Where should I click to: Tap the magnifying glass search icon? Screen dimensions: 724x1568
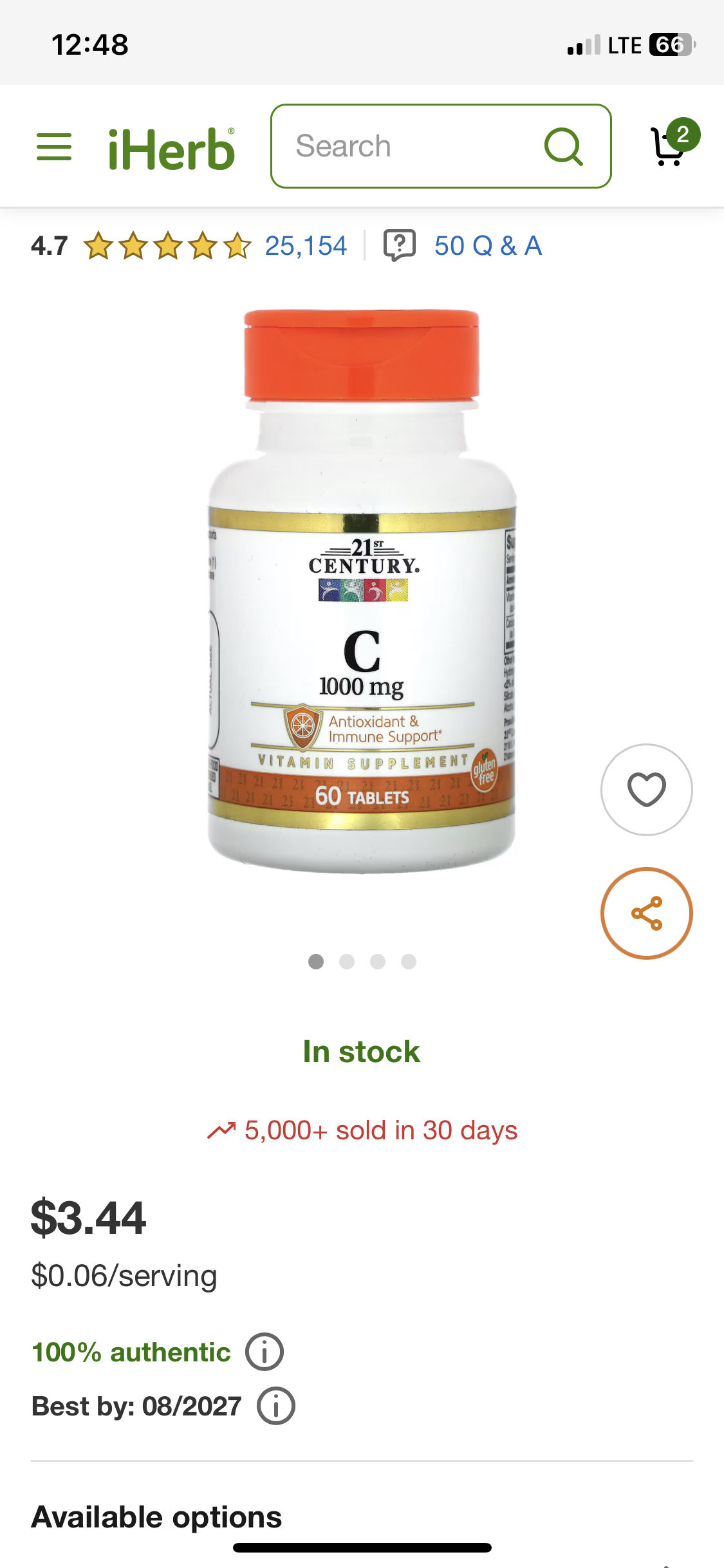(564, 146)
